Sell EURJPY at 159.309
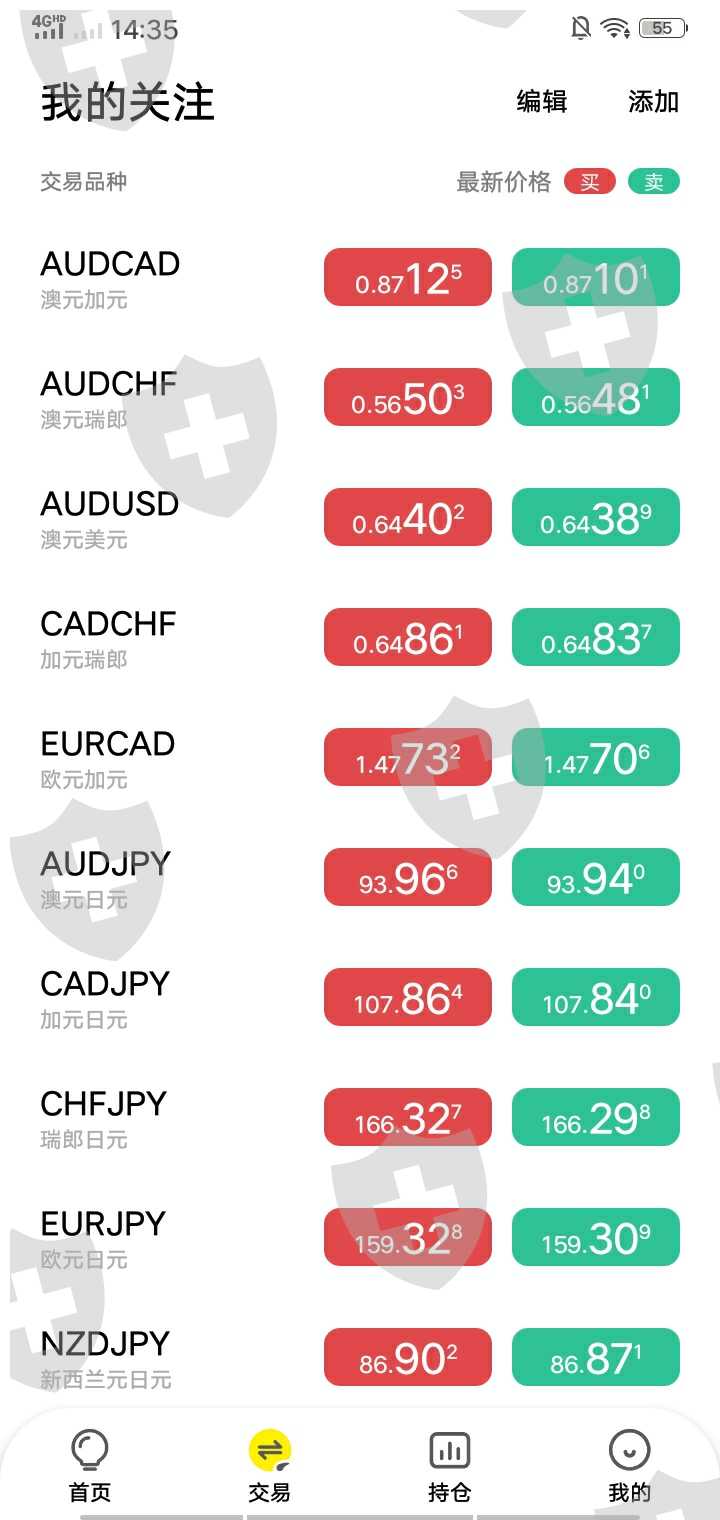Viewport: 720px width, 1520px height. pyautogui.click(x=596, y=1237)
